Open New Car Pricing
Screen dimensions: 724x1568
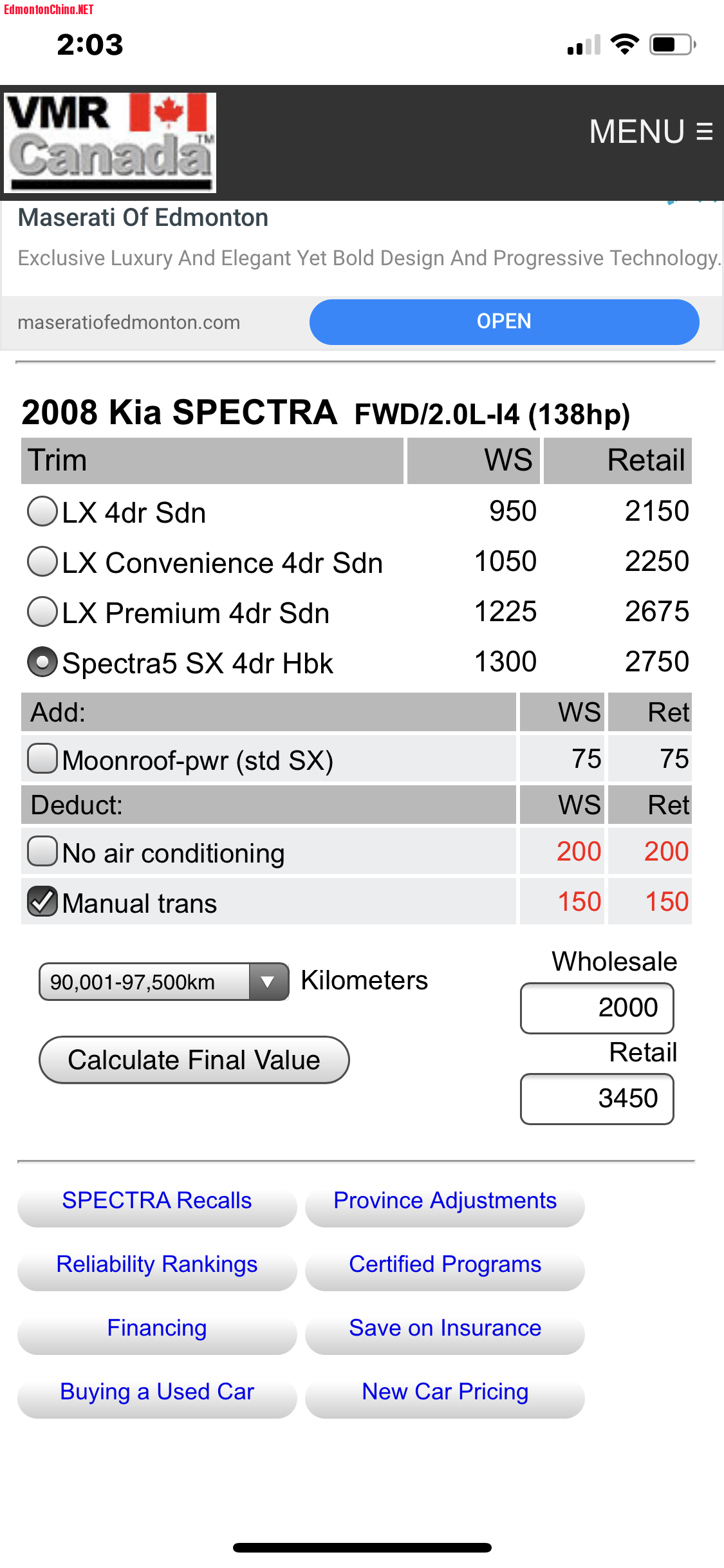coord(445,1392)
